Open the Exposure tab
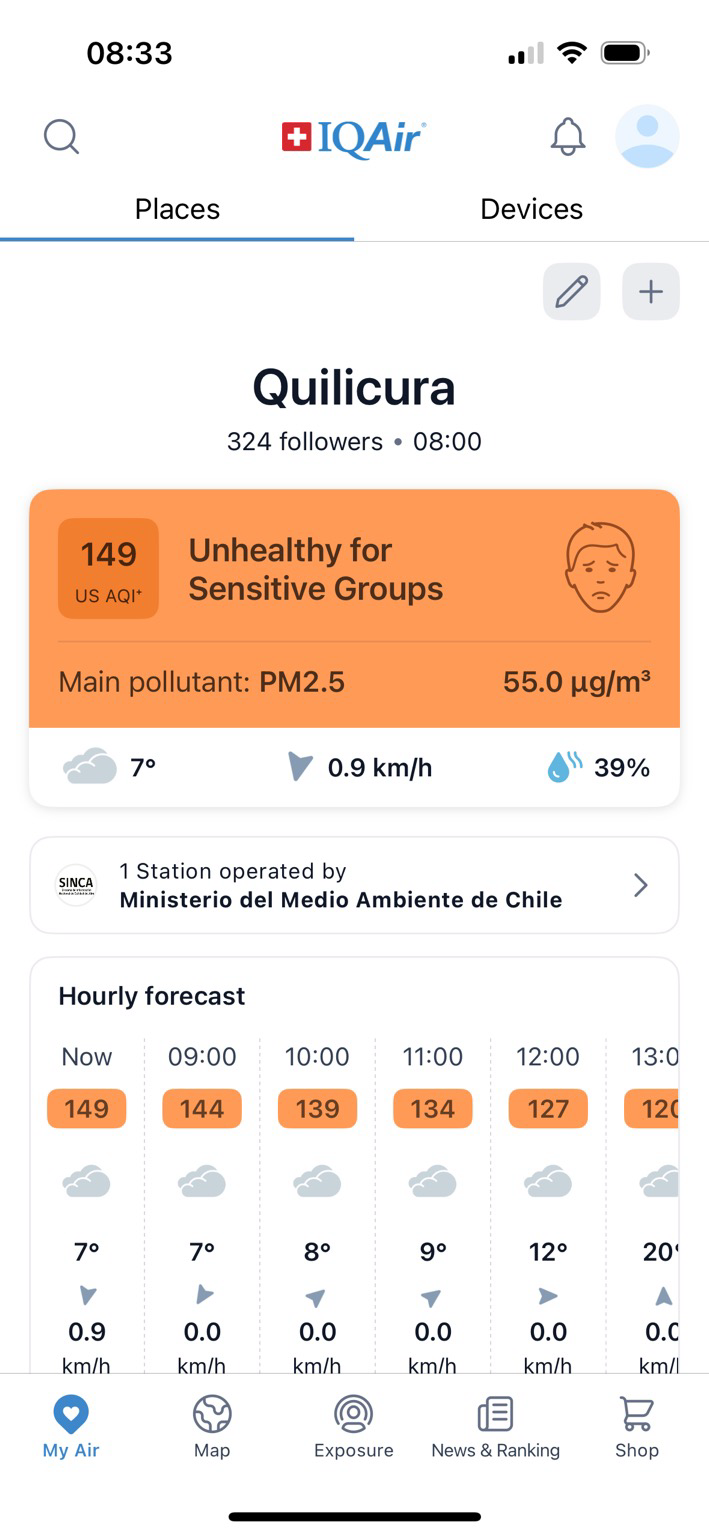Viewport: 709px width, 1536px height. 354,1427
